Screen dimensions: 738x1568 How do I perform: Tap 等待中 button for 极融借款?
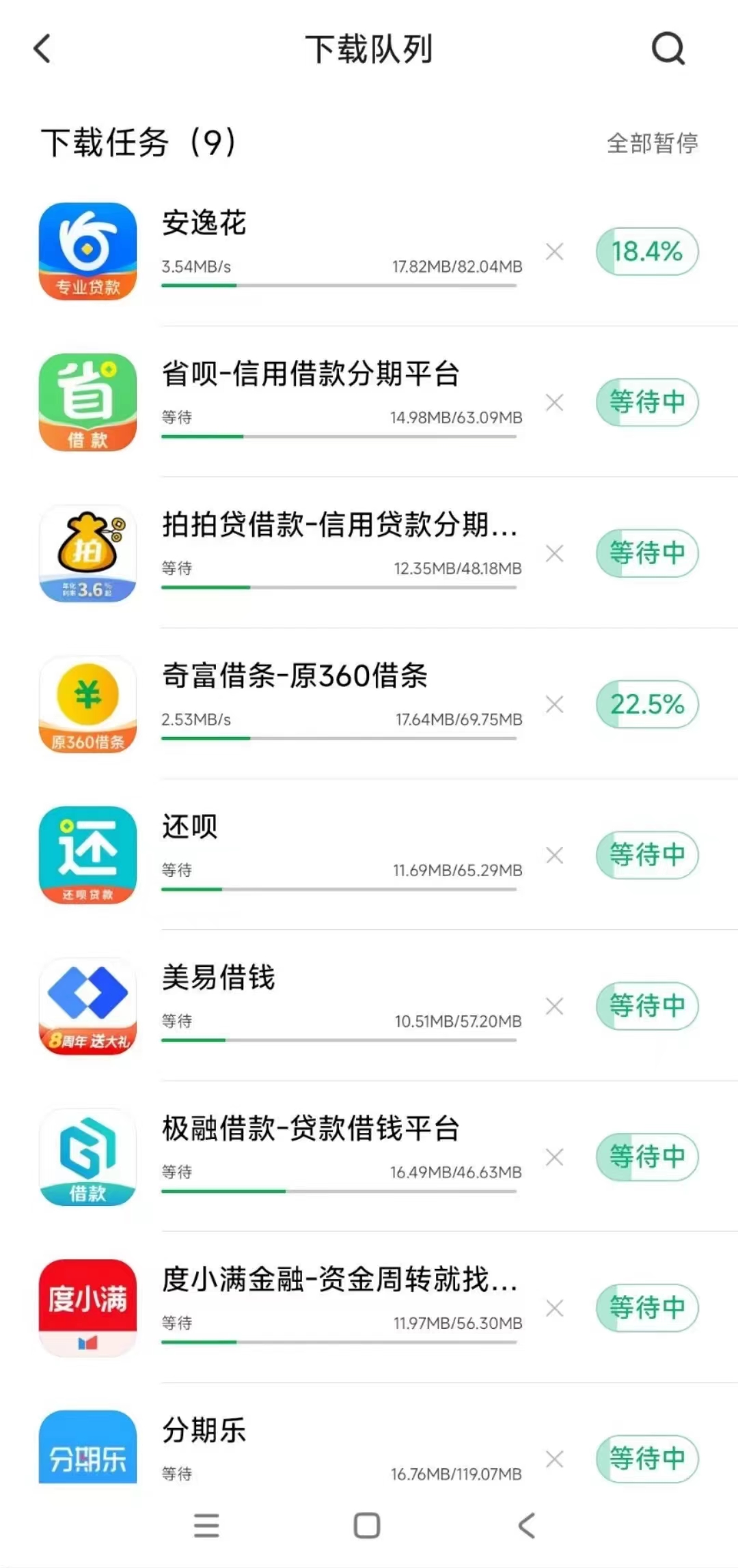coord(646,1157)
